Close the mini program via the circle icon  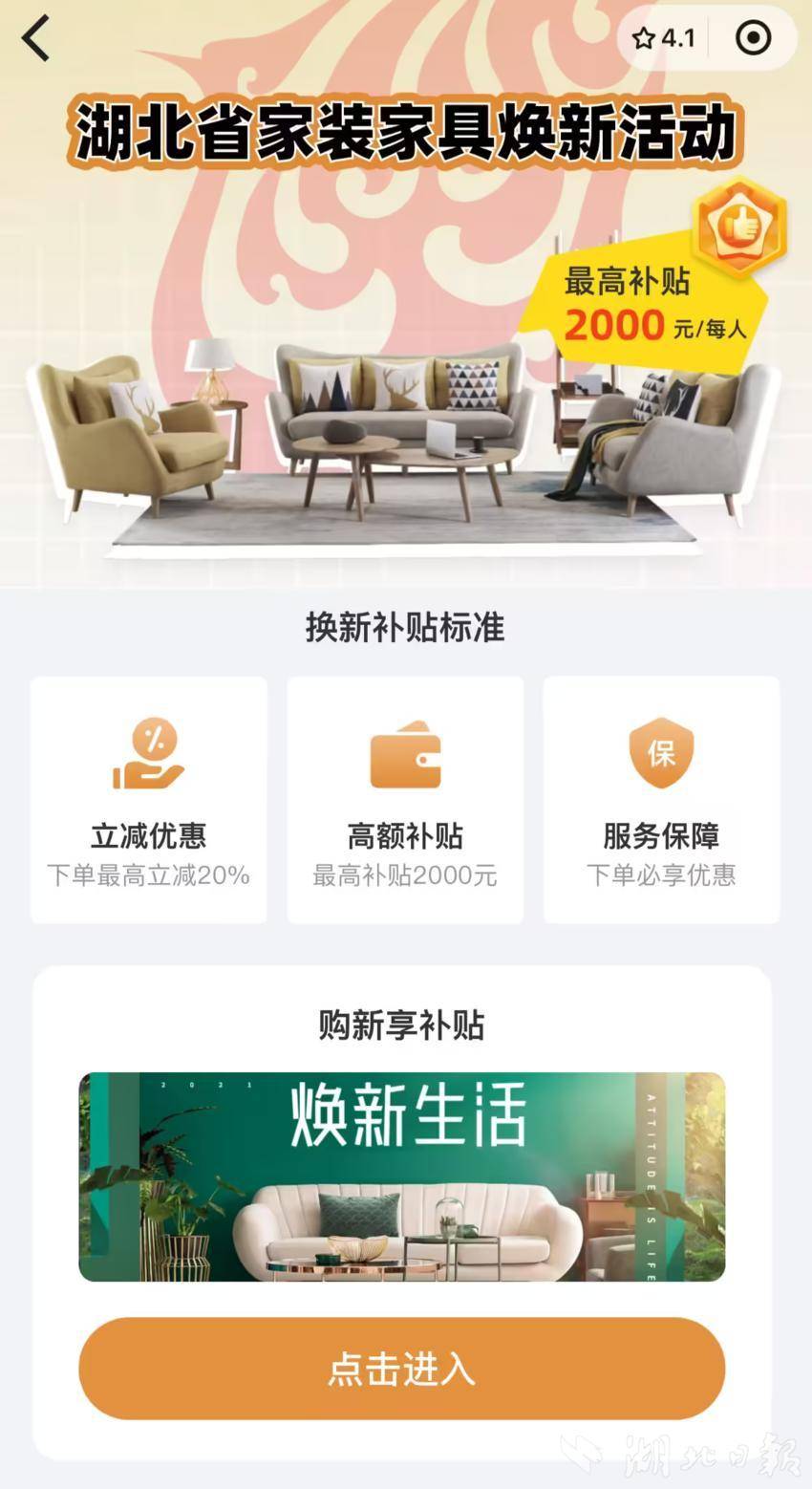(753, 38)
